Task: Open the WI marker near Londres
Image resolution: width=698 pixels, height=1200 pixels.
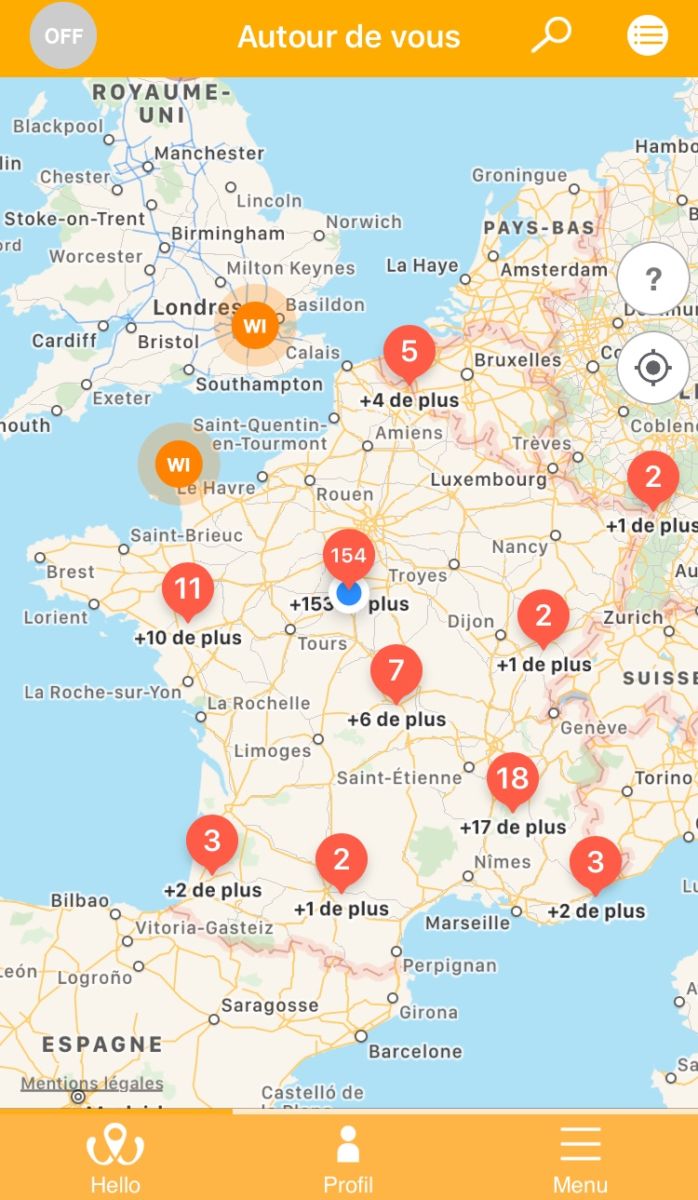Action: [255, 325]
